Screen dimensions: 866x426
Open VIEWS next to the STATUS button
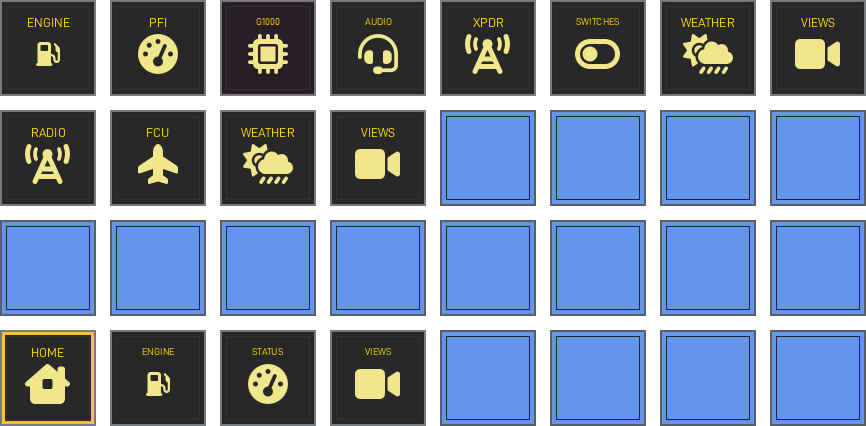coord(378,378)
